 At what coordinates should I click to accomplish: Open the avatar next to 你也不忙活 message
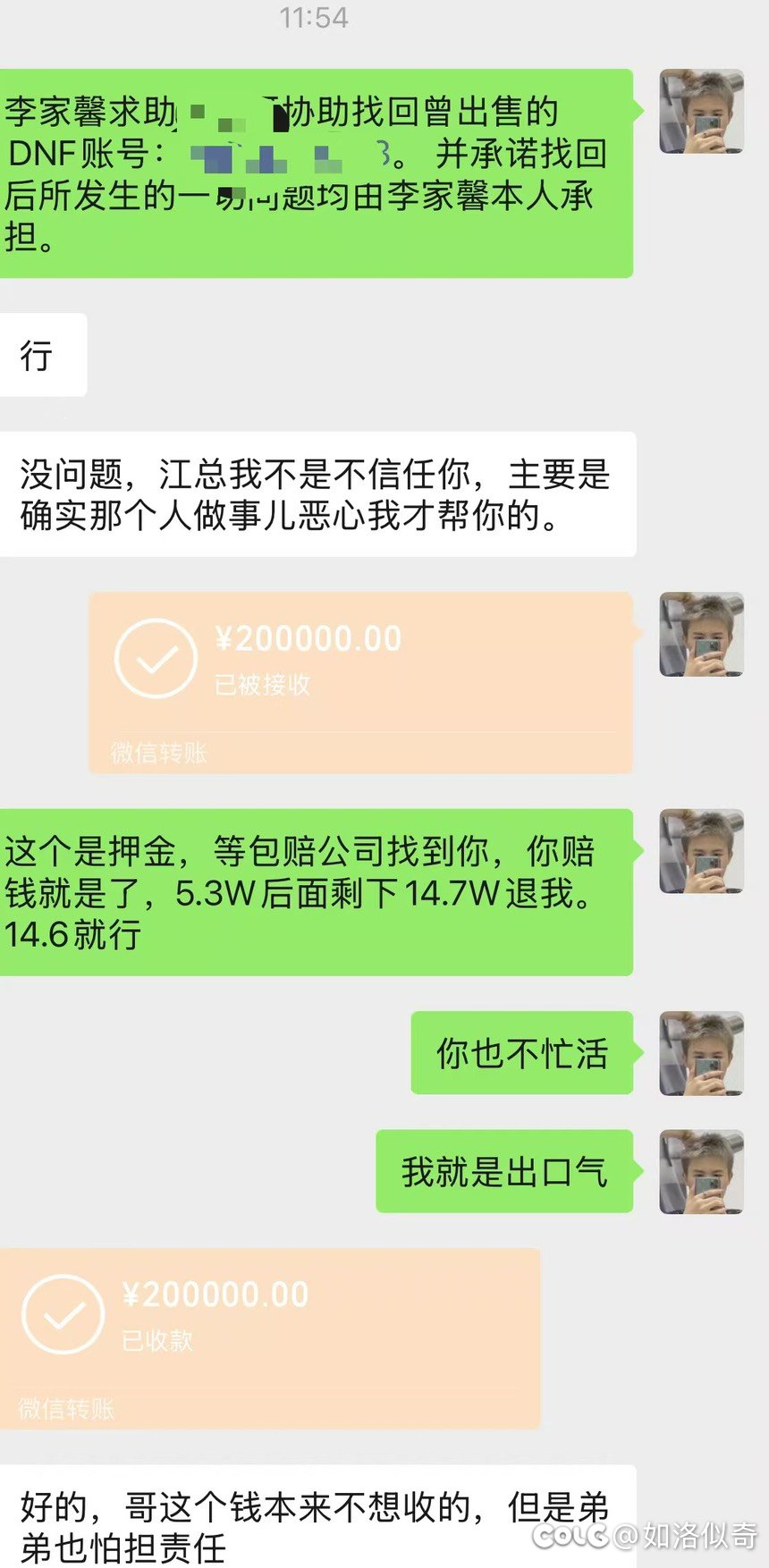[701, 1053]
